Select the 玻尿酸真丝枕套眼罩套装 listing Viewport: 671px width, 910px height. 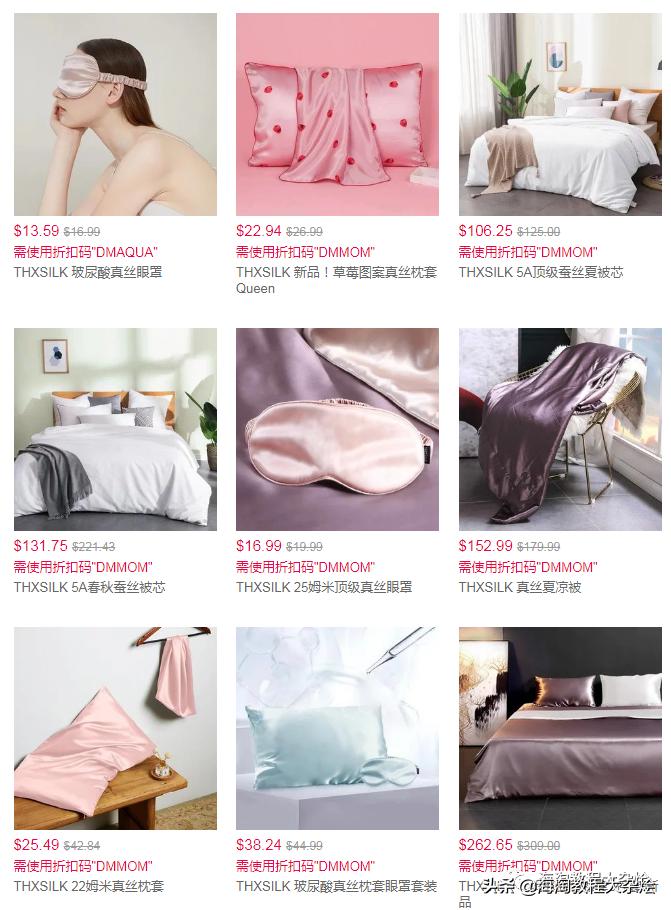pos(337,729)
